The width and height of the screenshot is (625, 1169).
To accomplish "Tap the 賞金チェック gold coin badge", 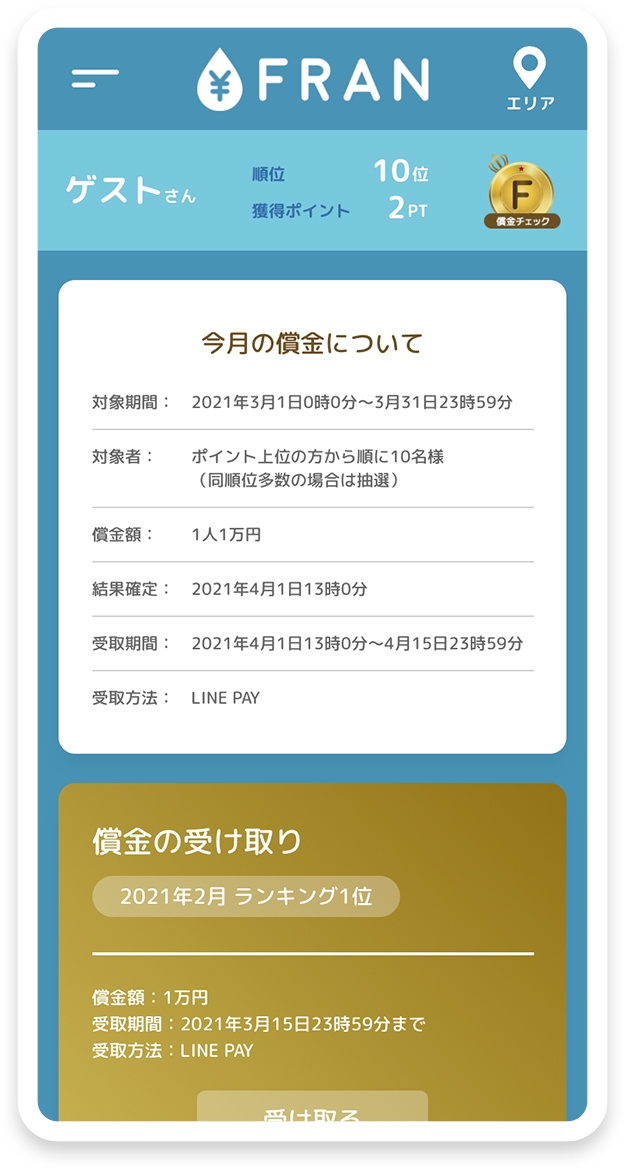I will 521,193.
